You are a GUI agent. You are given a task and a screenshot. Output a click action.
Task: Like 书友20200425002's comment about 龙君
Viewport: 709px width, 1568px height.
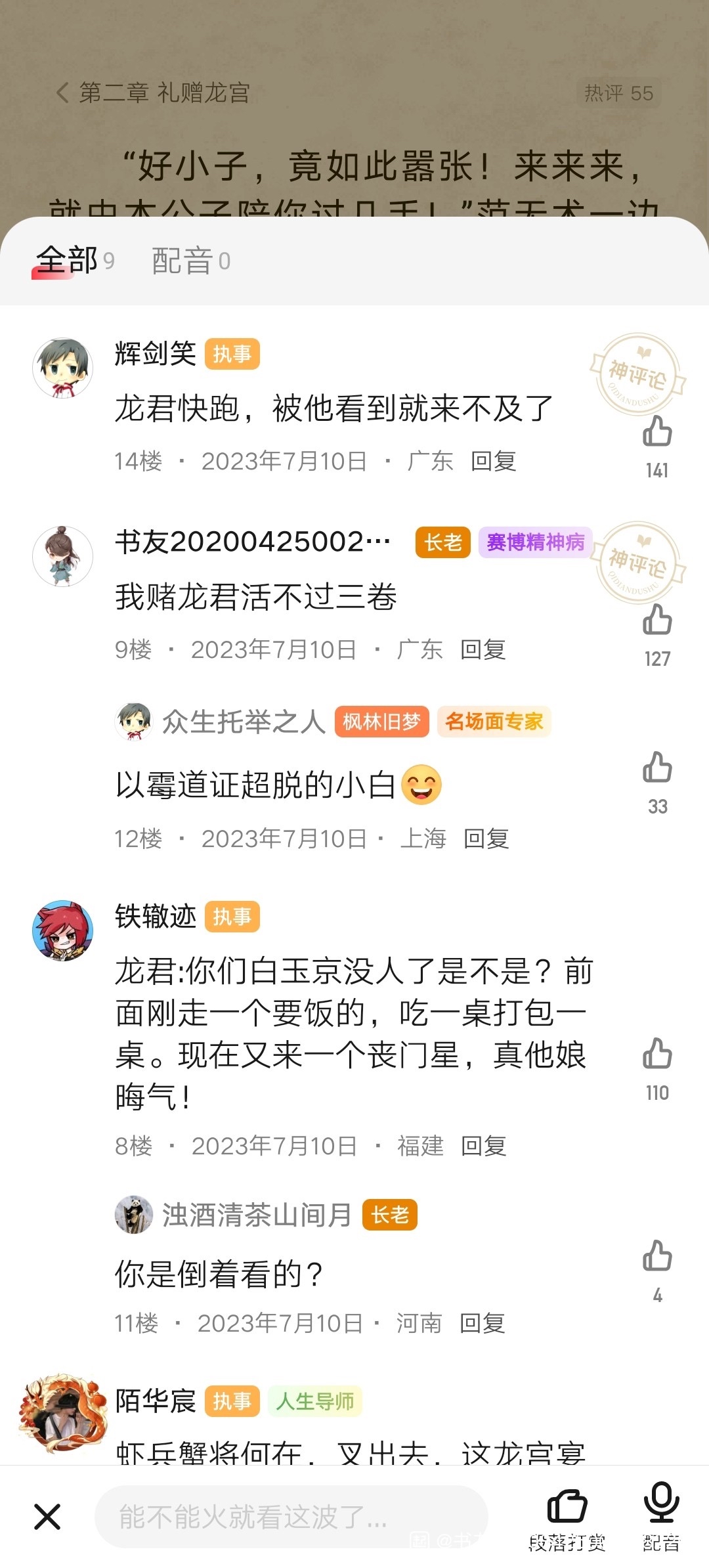pos(656,620)
